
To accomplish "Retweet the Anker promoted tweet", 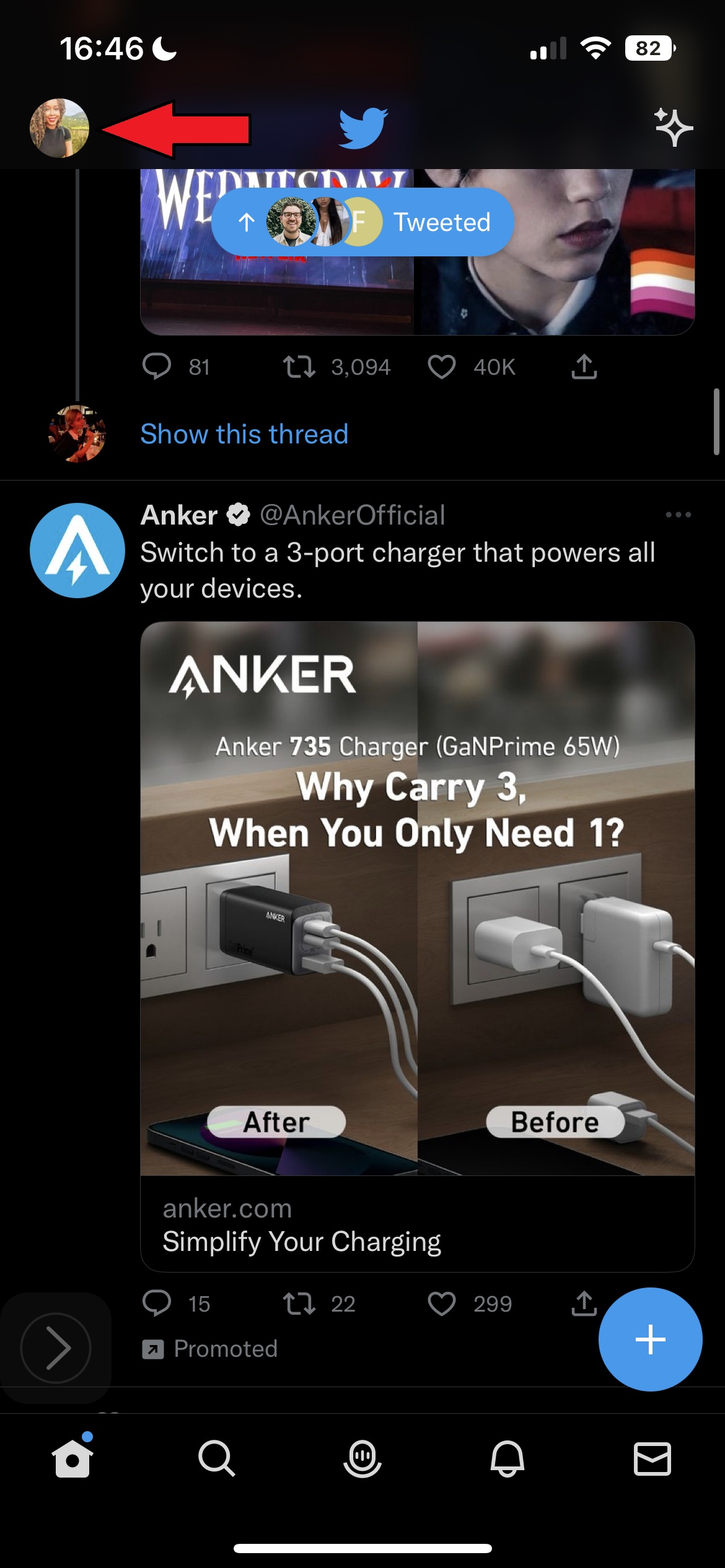I will [x=299, y=1303].
